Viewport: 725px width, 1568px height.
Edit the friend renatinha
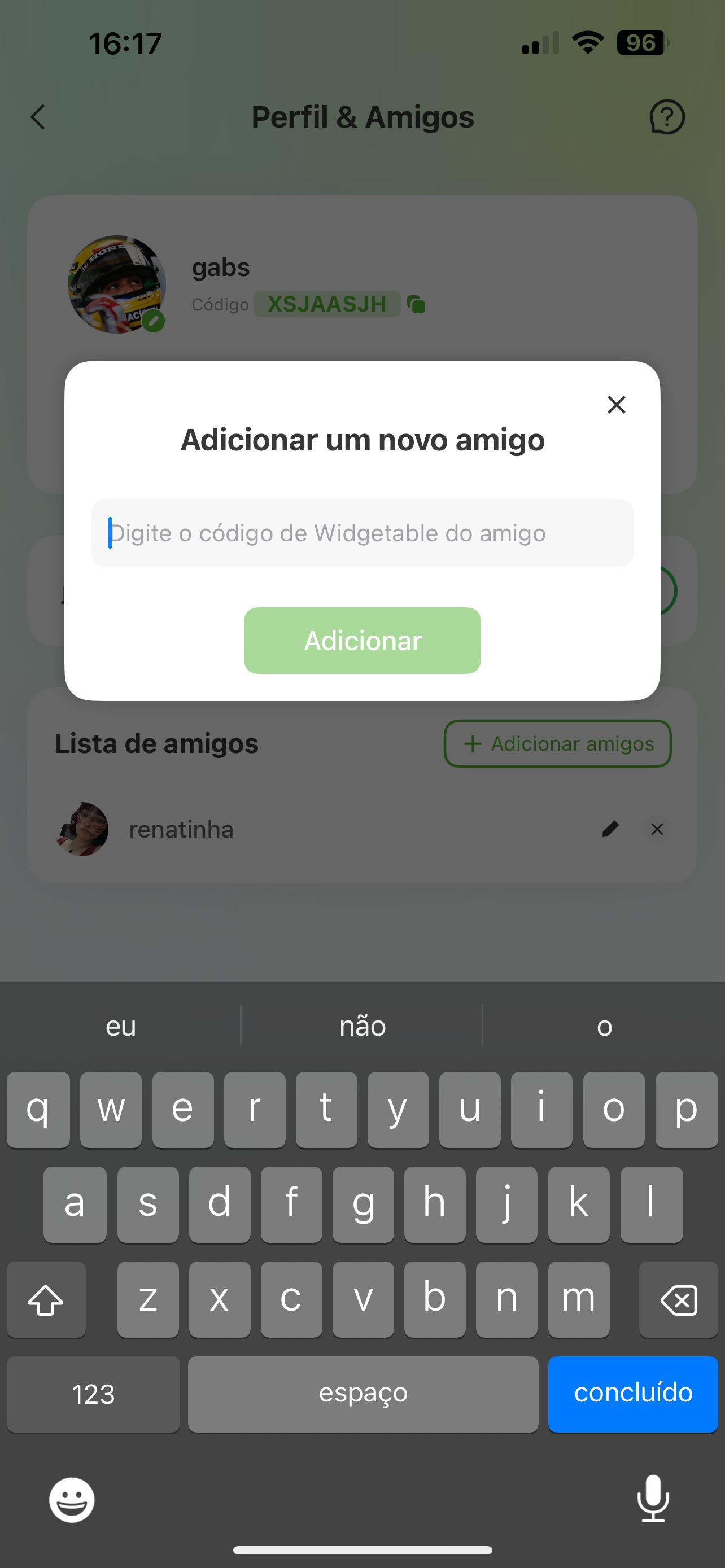coord(611,829)
